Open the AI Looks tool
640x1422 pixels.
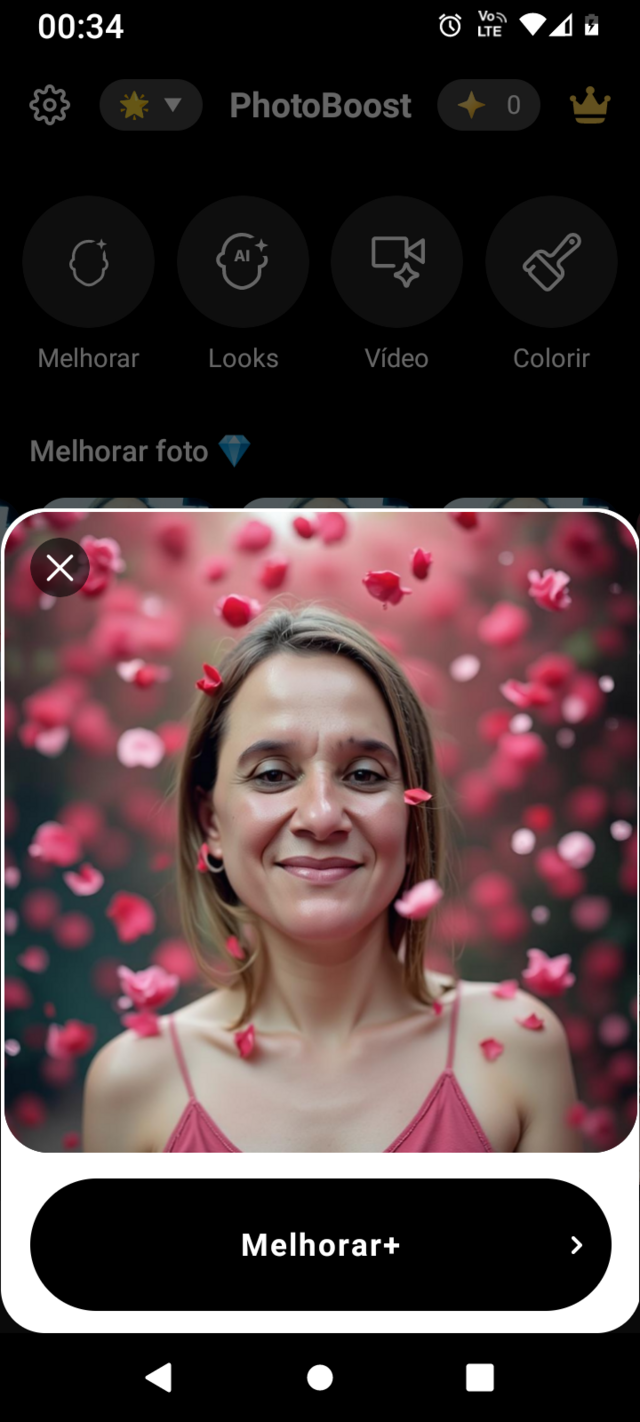pyautogui.click(x=243, y=262)
